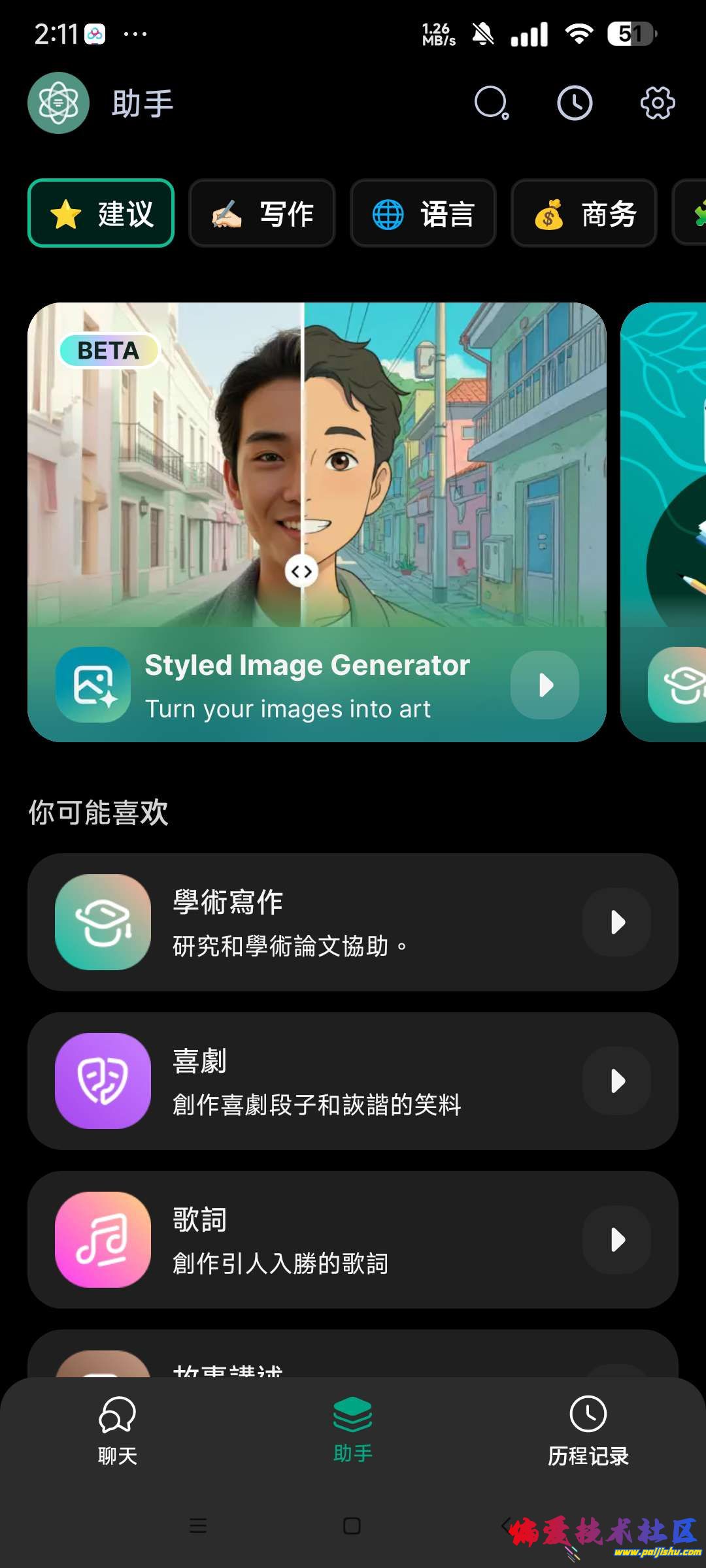This screenshot has height=1568, width=706.
Task: Select the 写作 category chip
Action: (262, 214)
